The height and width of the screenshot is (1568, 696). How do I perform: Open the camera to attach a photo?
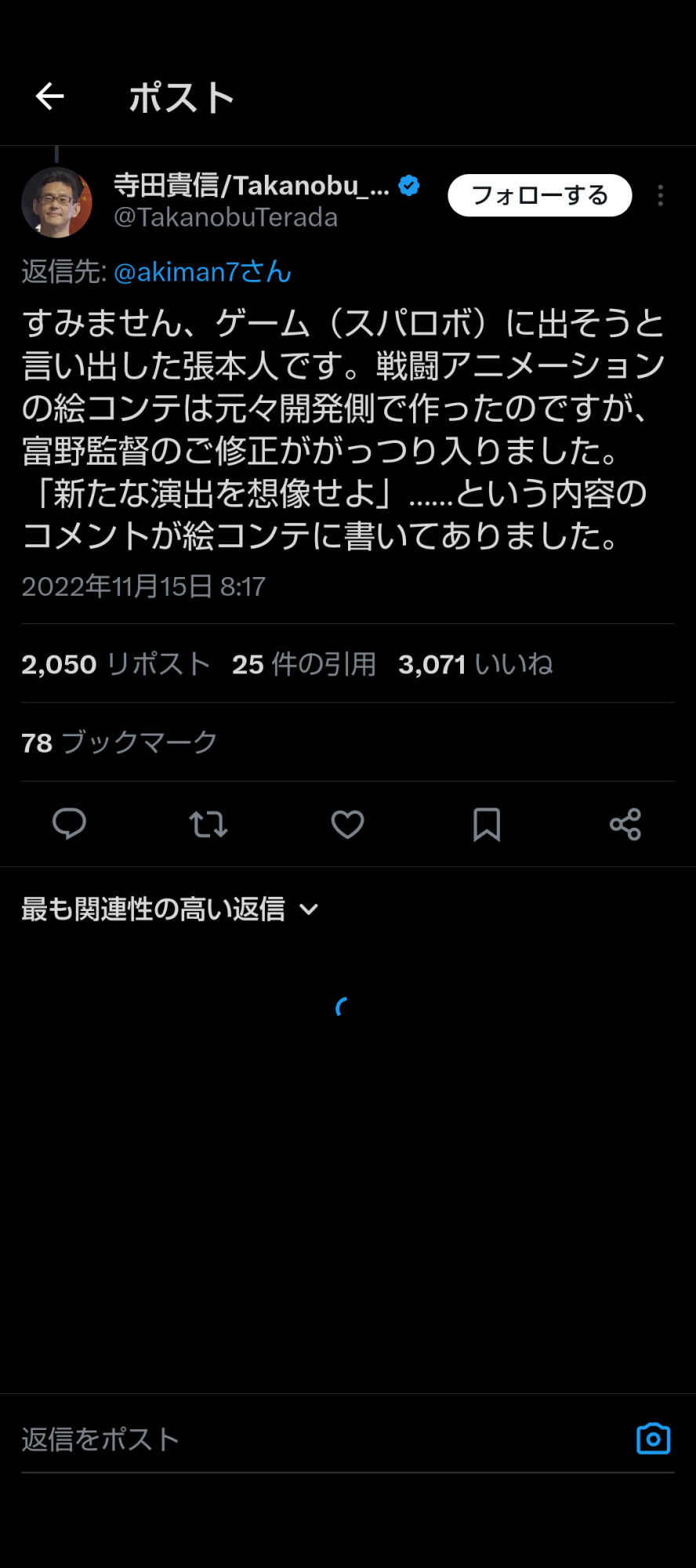[653, 1439]
